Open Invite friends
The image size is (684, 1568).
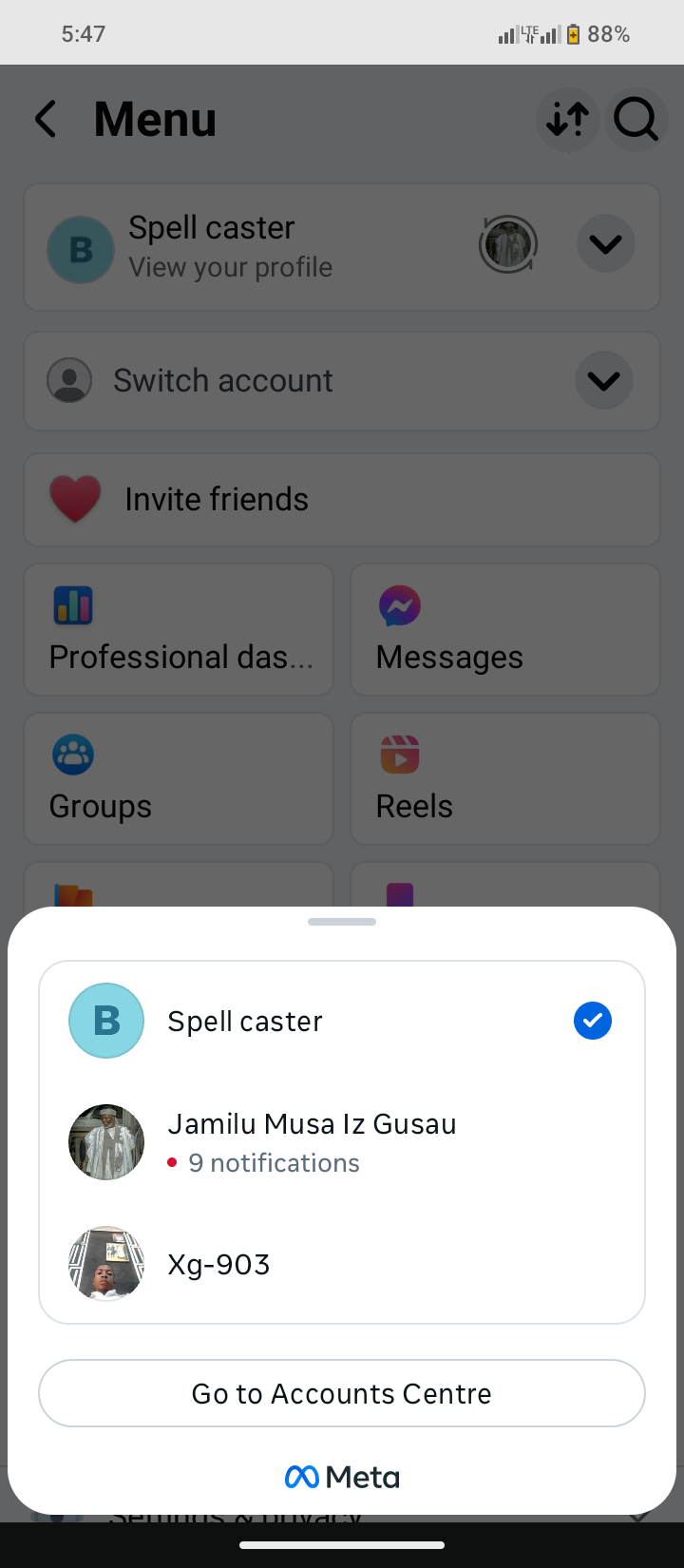(x=342, y=500)
